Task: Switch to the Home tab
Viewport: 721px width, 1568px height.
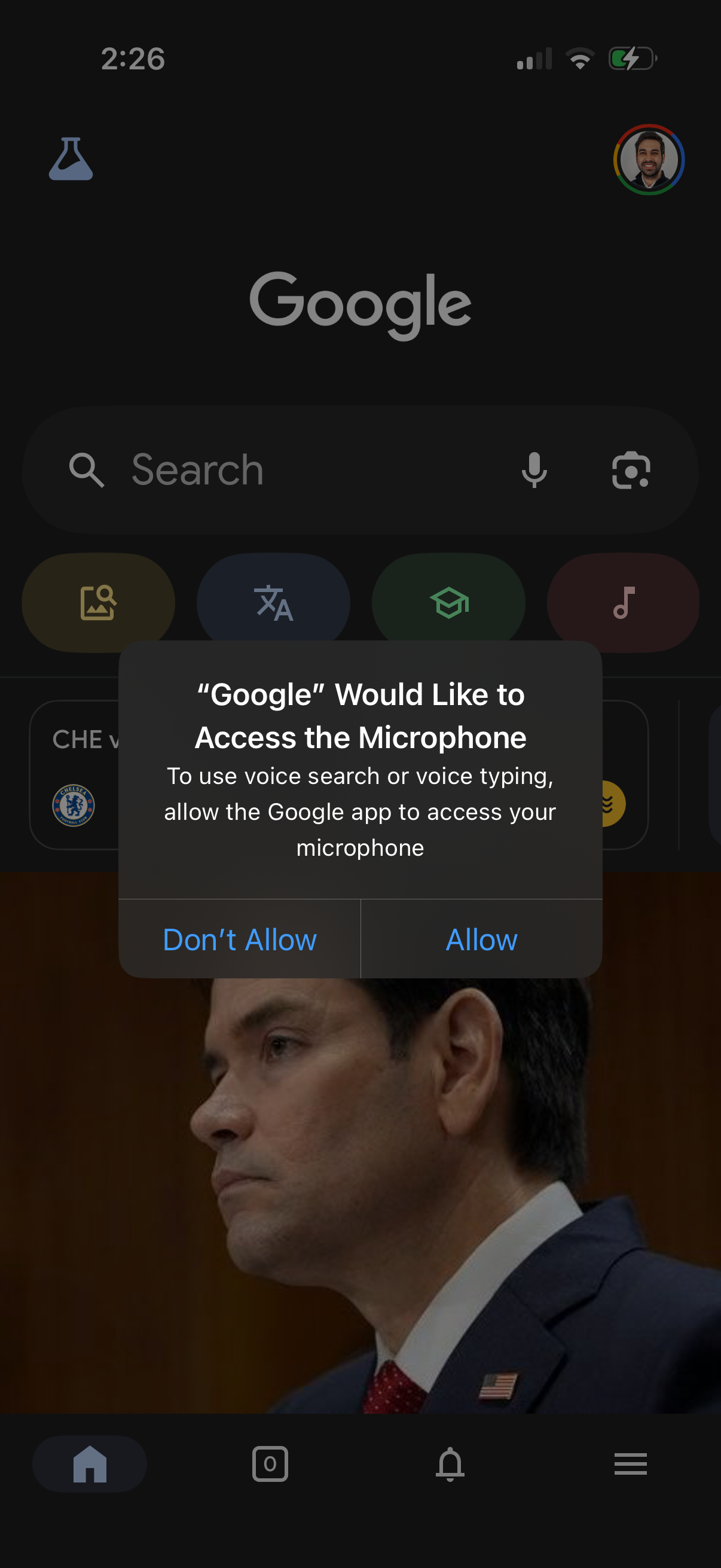Action: [89, 1465]
